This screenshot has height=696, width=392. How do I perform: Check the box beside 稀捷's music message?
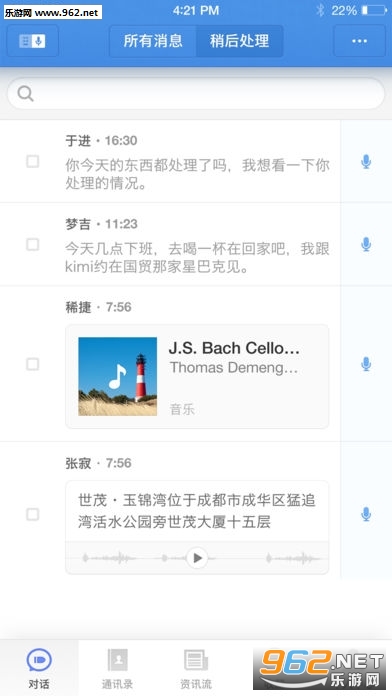[32, 364]
